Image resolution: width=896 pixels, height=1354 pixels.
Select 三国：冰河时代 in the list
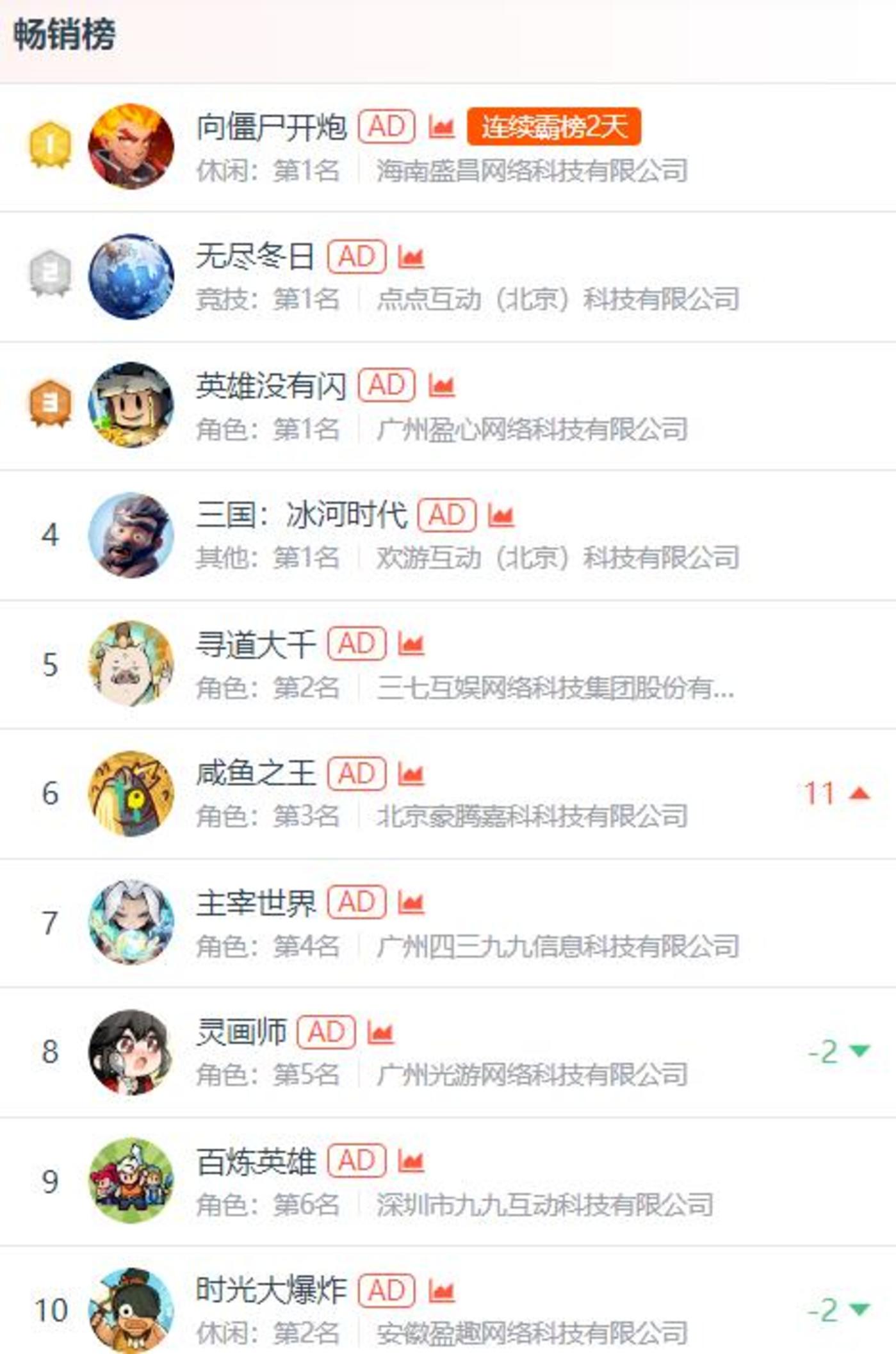coord(301,515)
